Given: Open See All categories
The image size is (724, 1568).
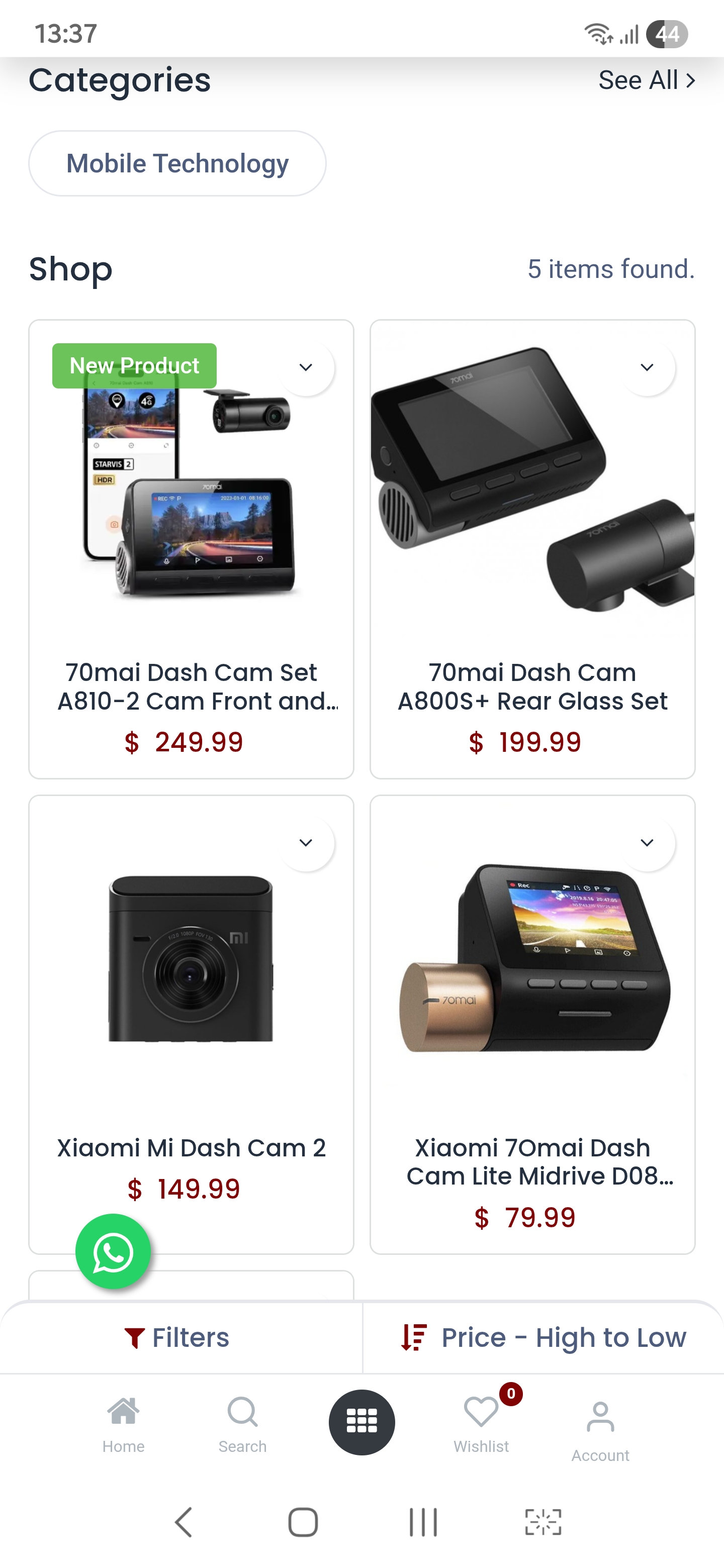Looking at the screenshot, I should click(646, 80).
